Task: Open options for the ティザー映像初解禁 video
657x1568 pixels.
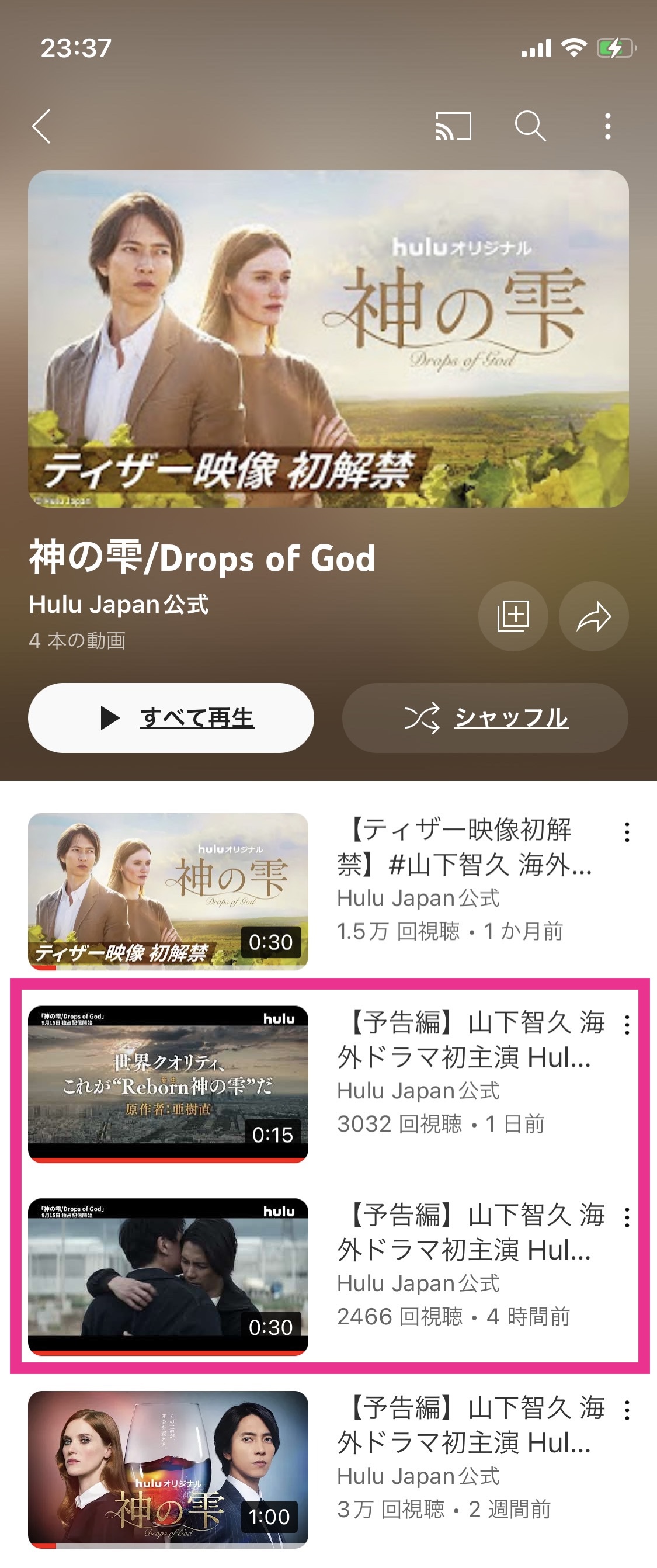Action: [x=627, y=832]
